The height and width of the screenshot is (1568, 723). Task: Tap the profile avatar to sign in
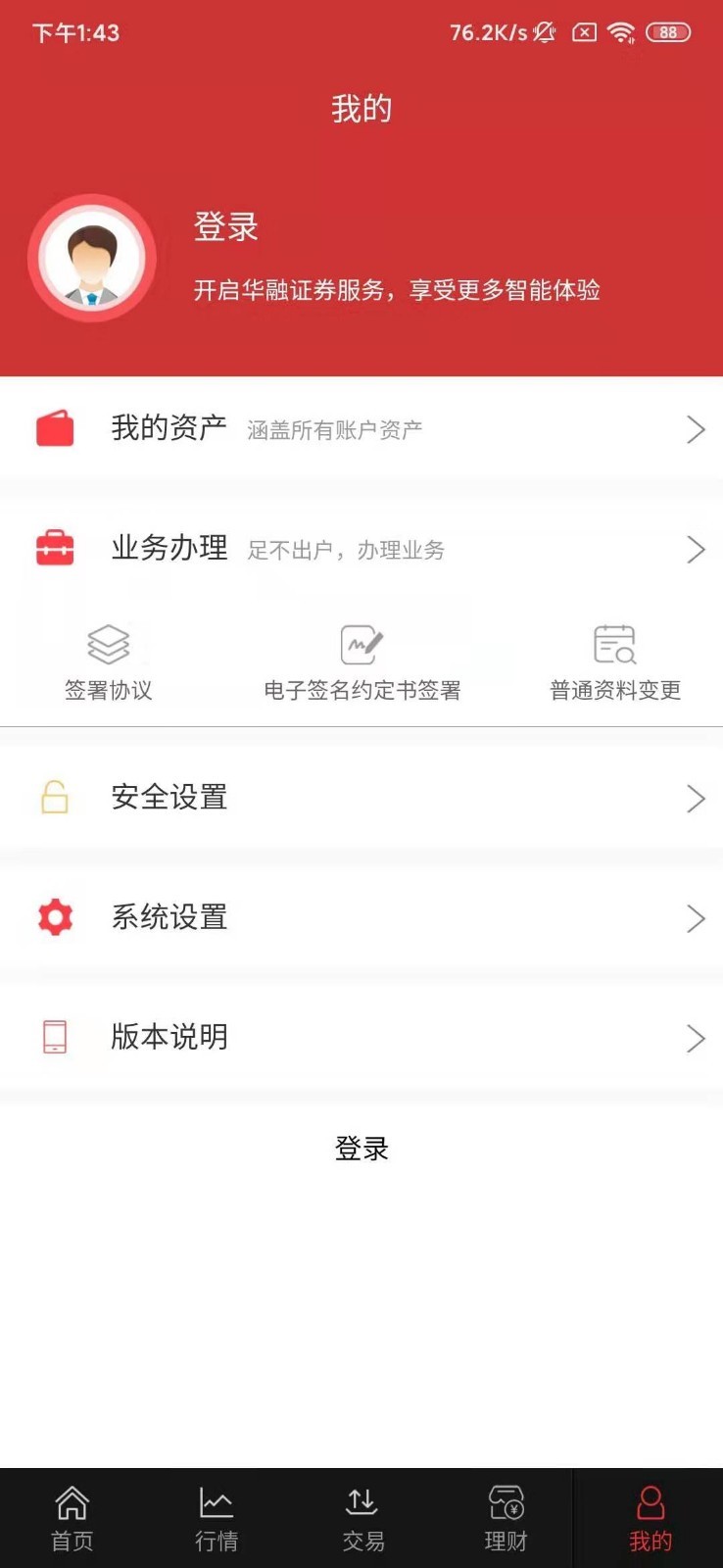click(92, 259)
